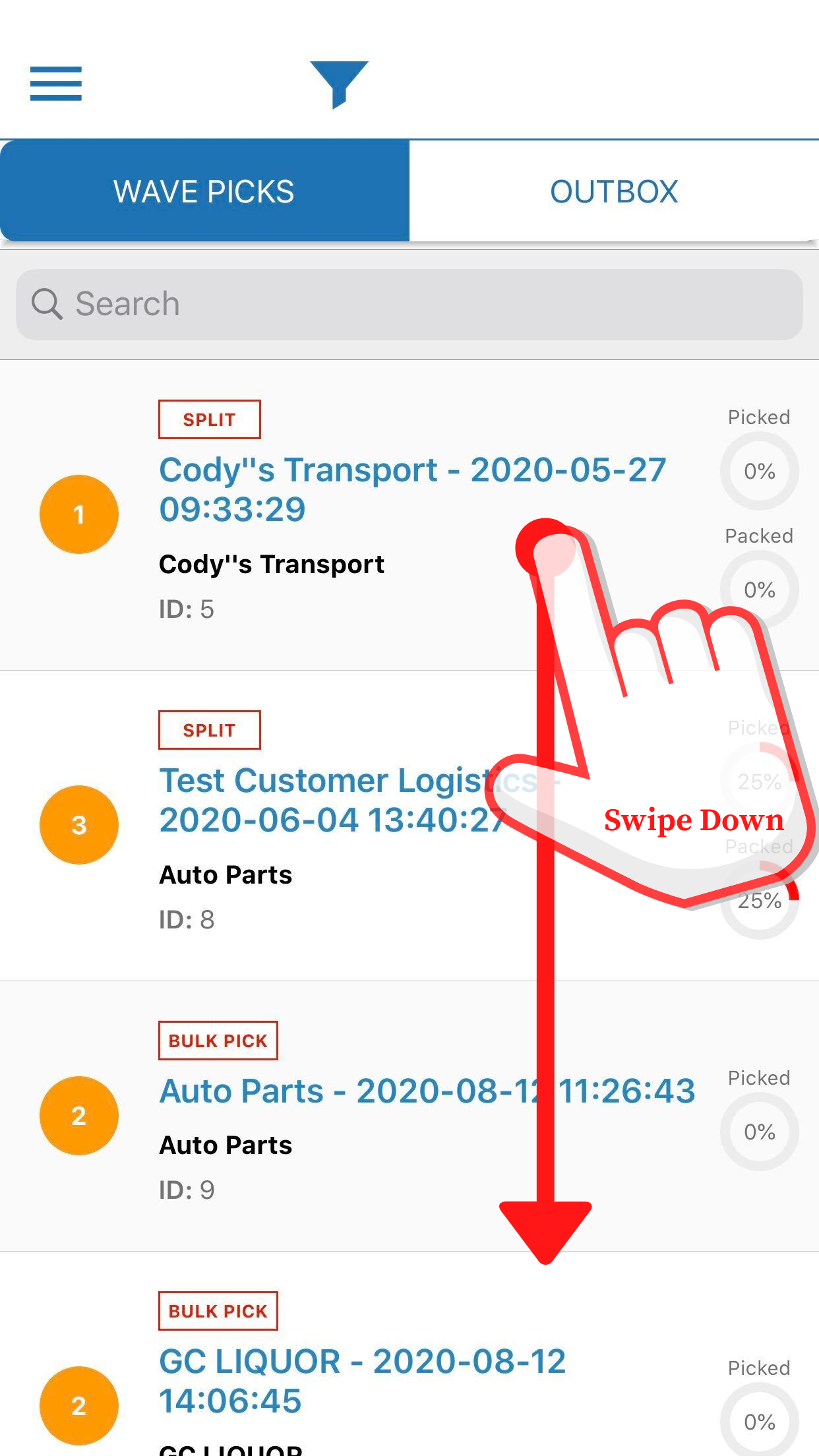Switch to the Outbox tab
Screen dimensions: 819x1456
coord(613,191)
